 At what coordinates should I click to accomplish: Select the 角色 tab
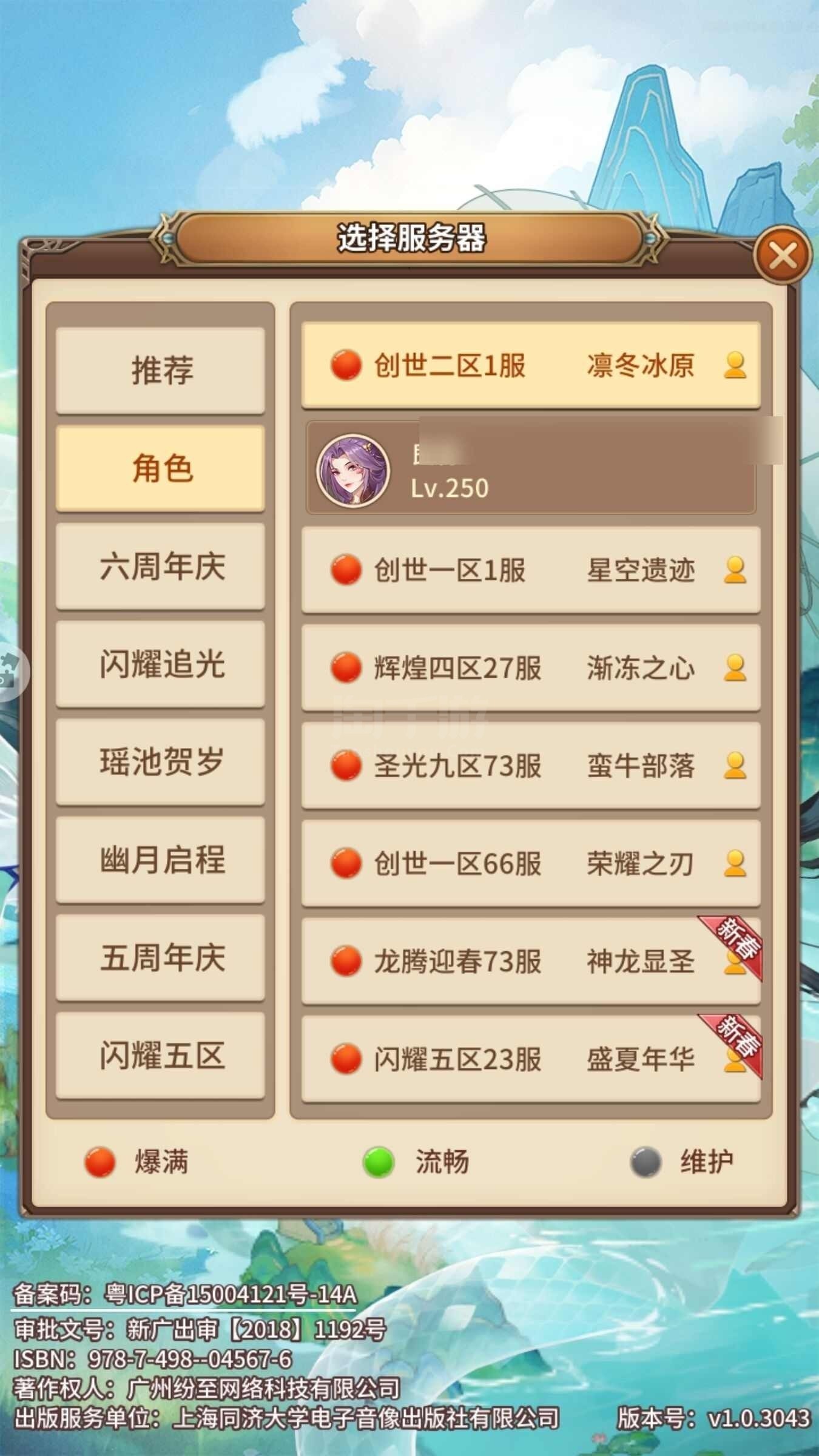pyautogui.click(x=161, y=468)
